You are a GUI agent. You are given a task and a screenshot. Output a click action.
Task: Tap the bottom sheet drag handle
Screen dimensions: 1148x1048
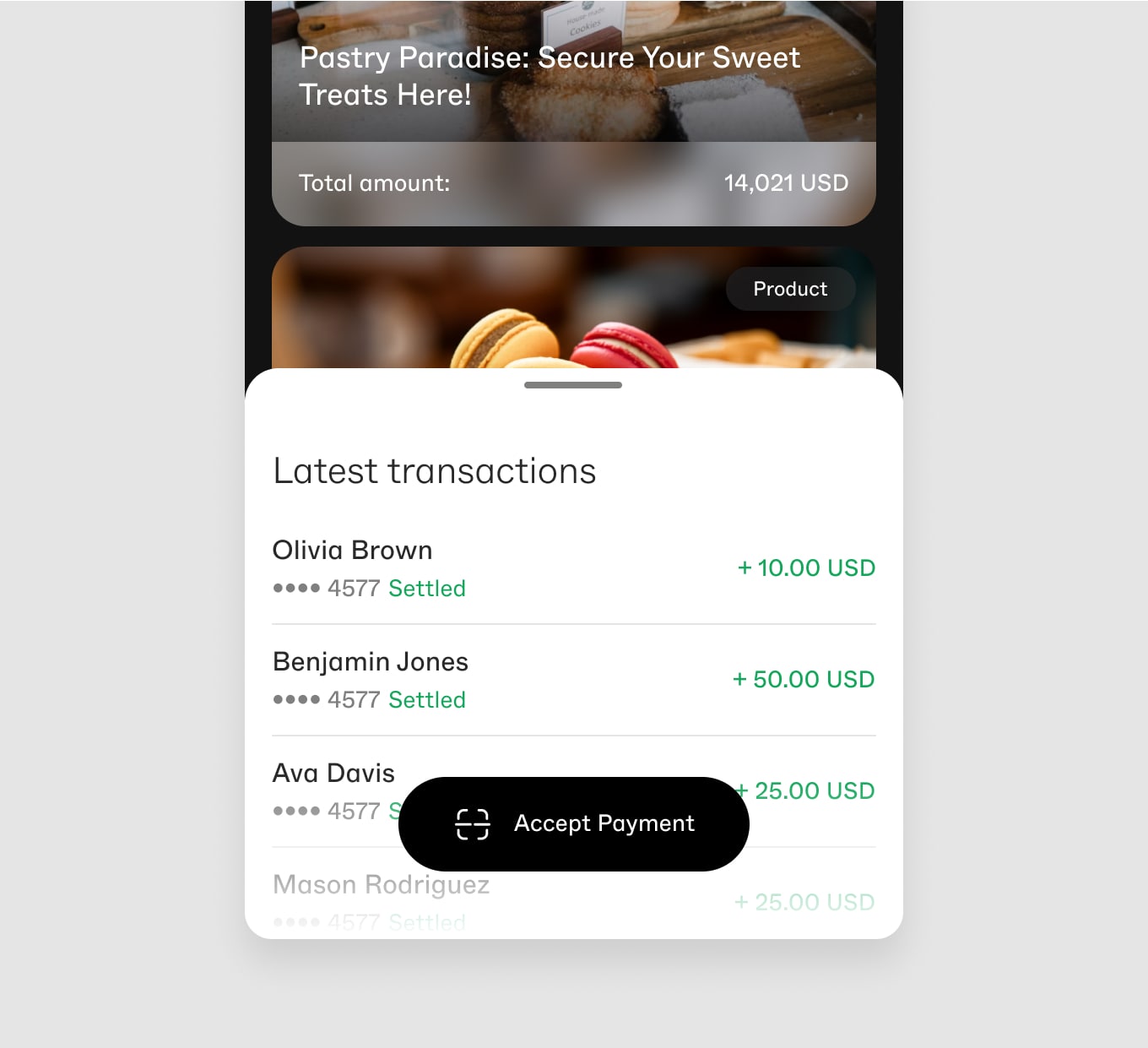click(x=573, y=385)
